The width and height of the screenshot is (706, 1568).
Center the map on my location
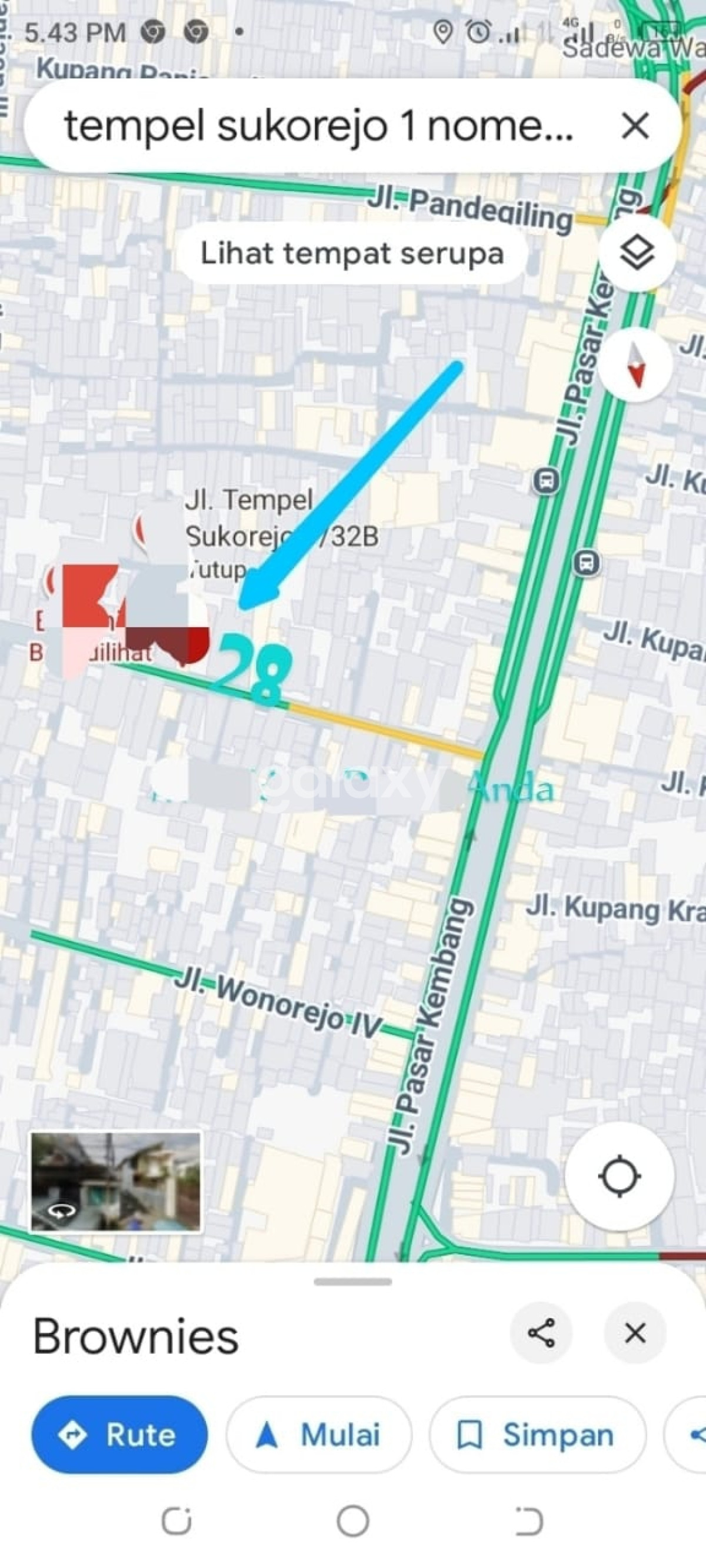(x=619, y=1175)
